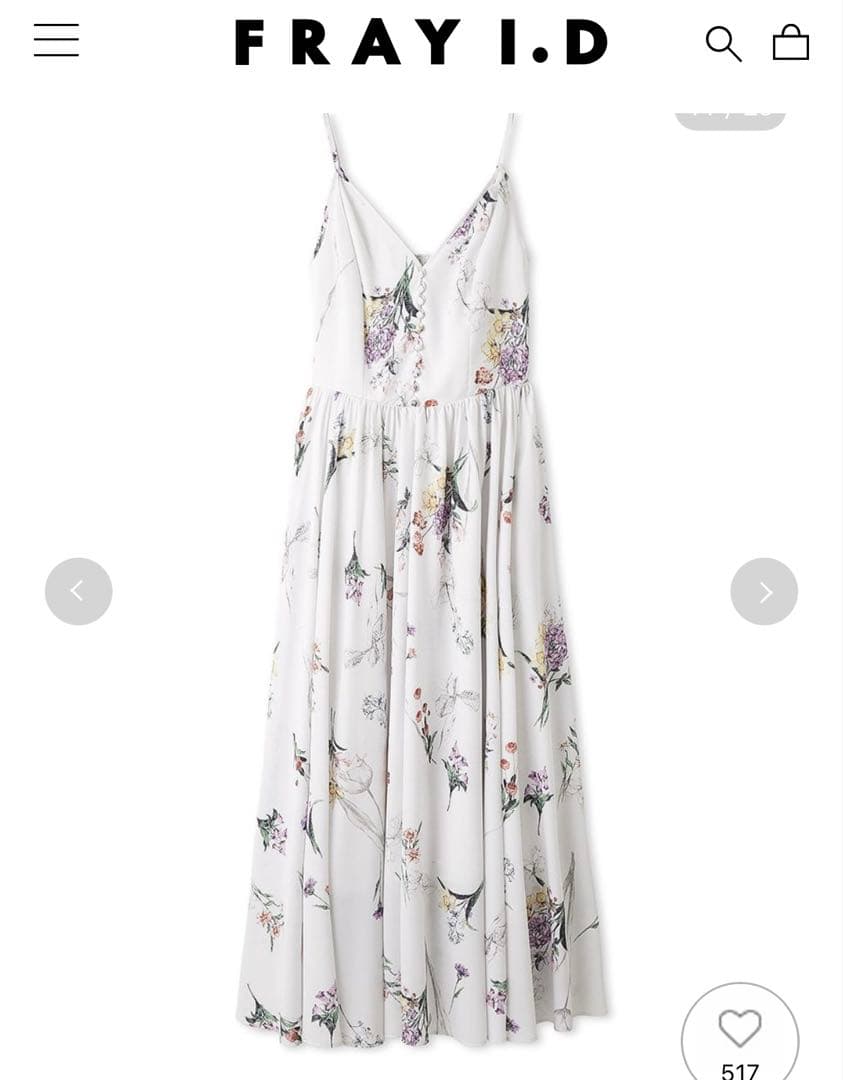This screenshot has height=1080, width=843.
Task: Open the shopping bag
Action: [790, 43]
